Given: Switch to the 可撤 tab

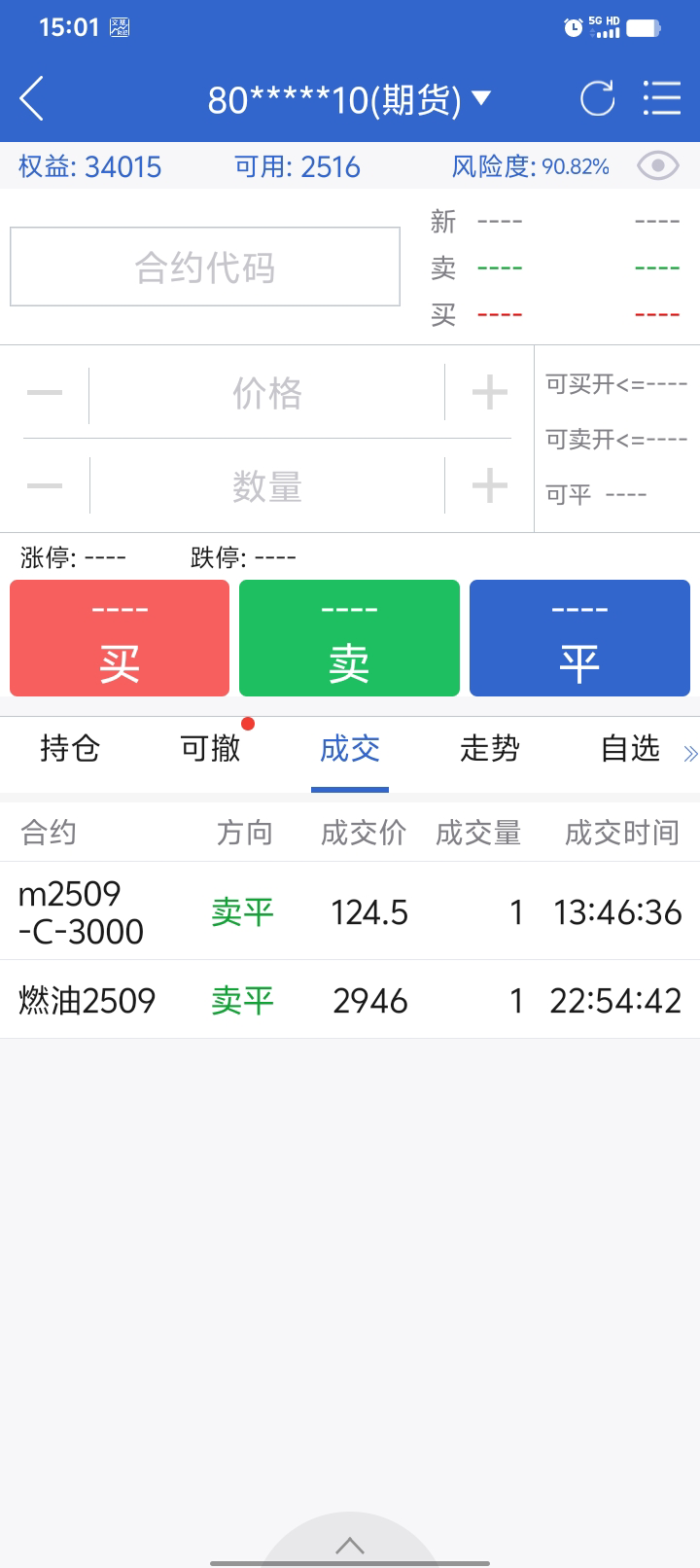Looking at the screenshot, I should point(210,749).
